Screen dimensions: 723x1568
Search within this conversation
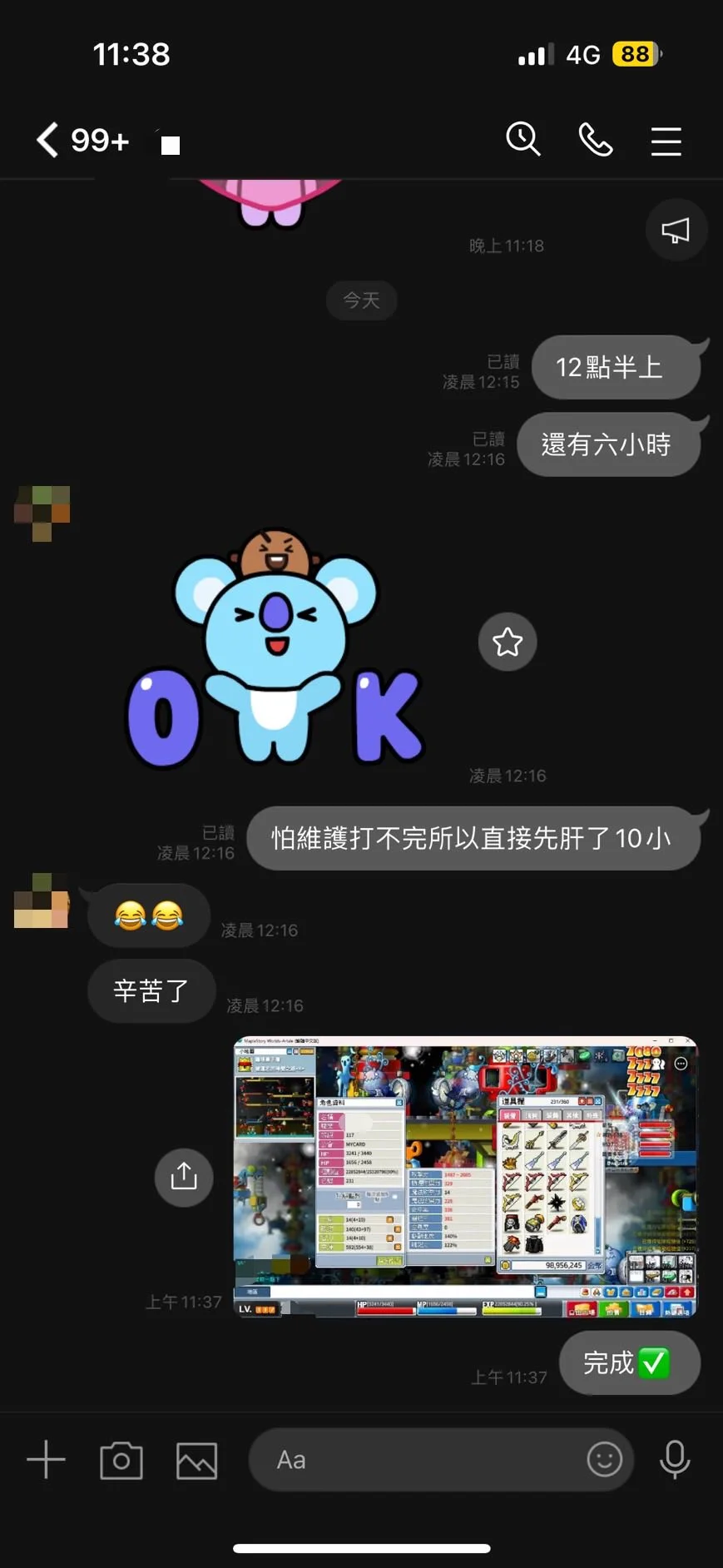coord(522,140)
